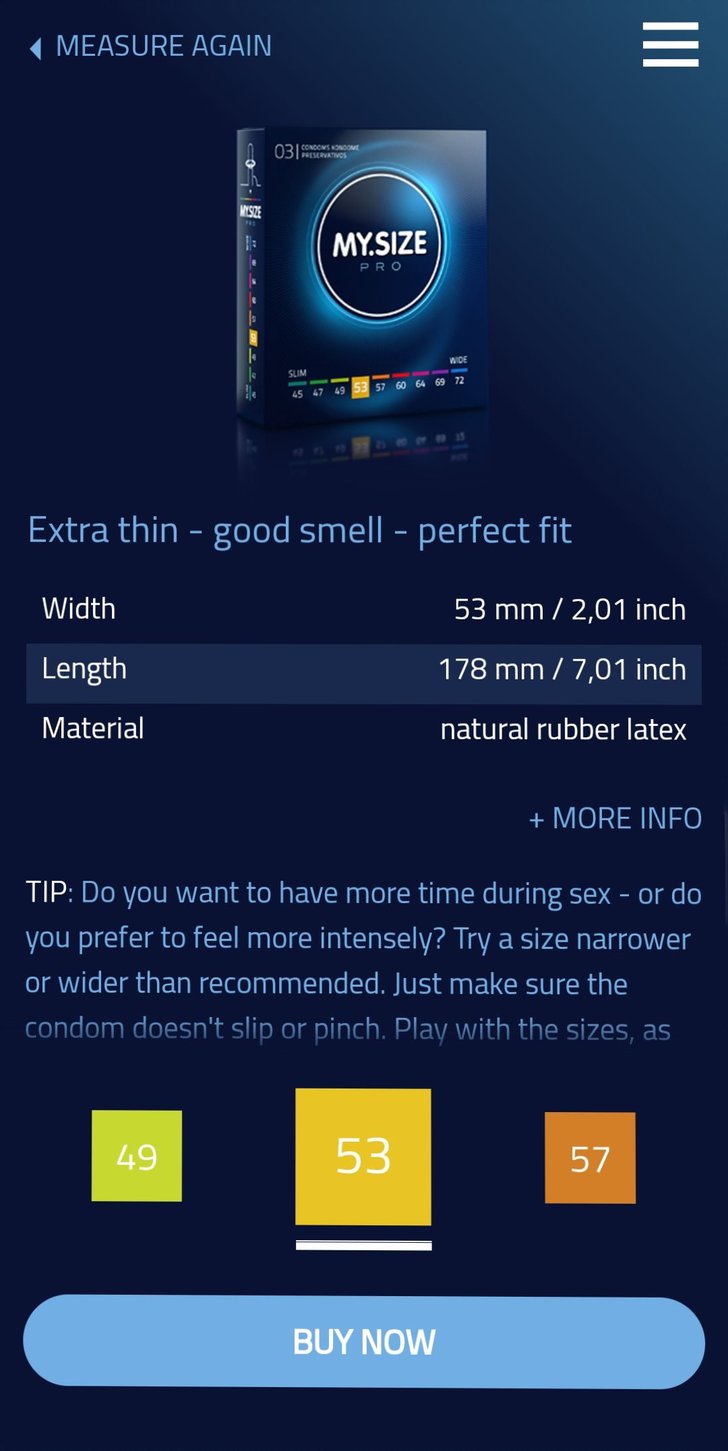Switch to size 57

point(590,1158)
